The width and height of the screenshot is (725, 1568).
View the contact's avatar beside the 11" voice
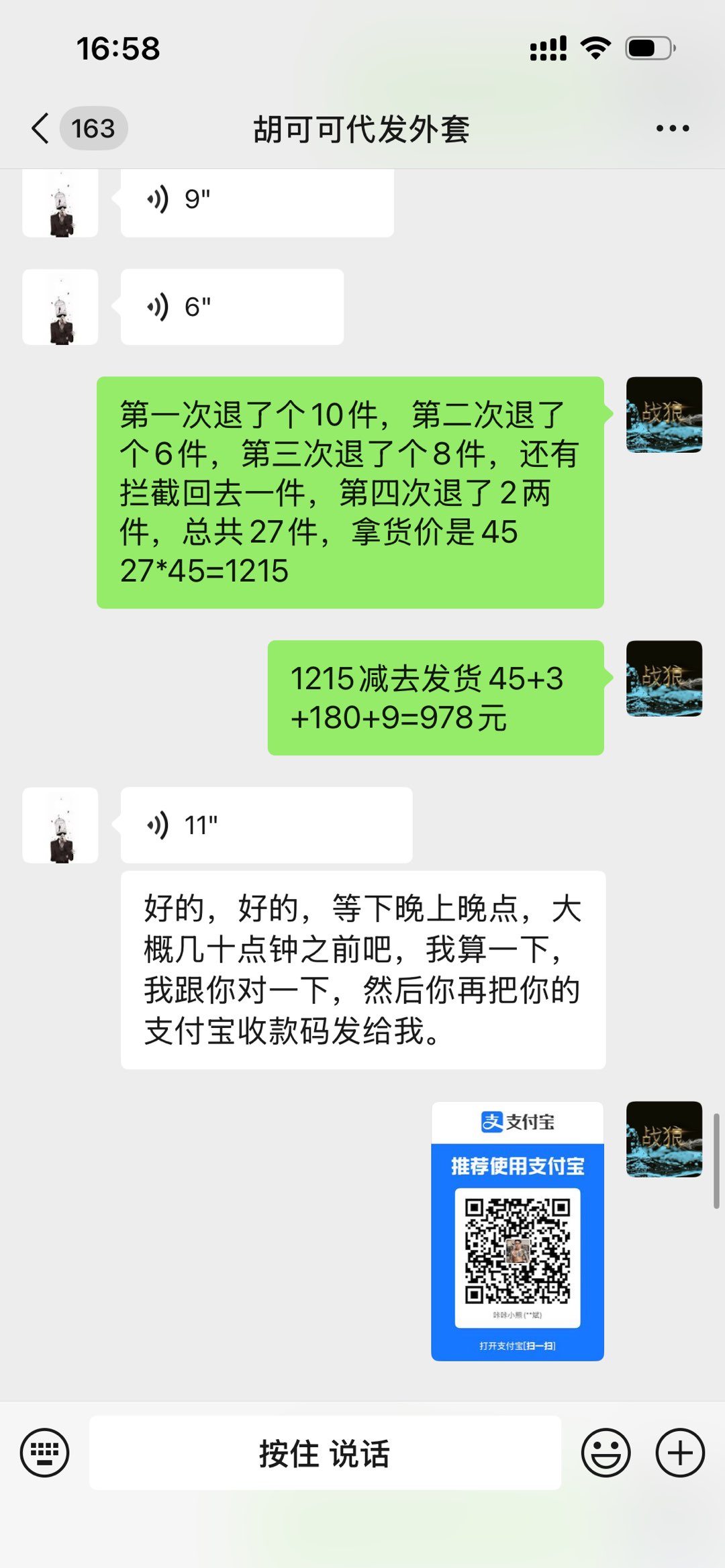(x=60, y=825)
